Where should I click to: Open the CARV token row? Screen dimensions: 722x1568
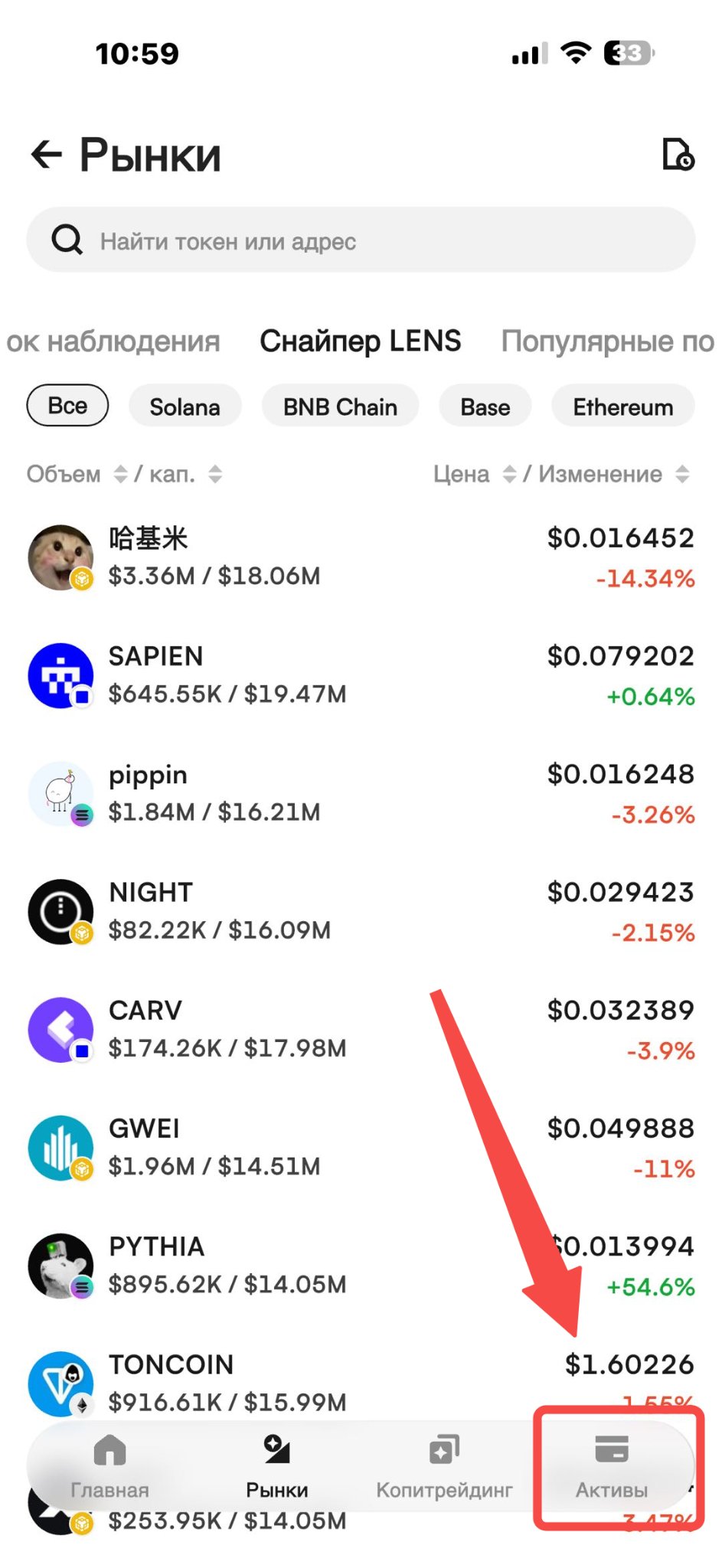pos(361,1029)
